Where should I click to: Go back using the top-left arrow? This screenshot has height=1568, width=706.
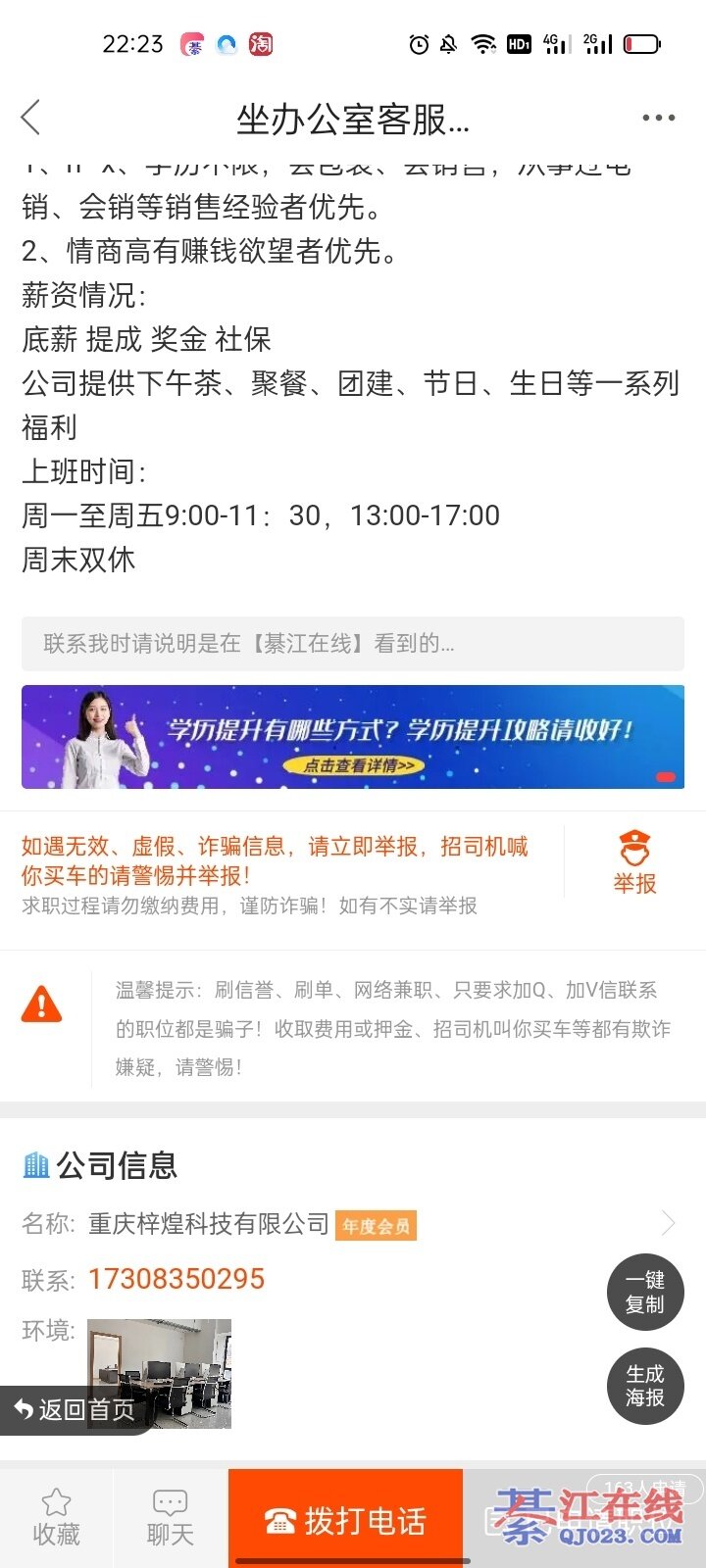point(31,118)
